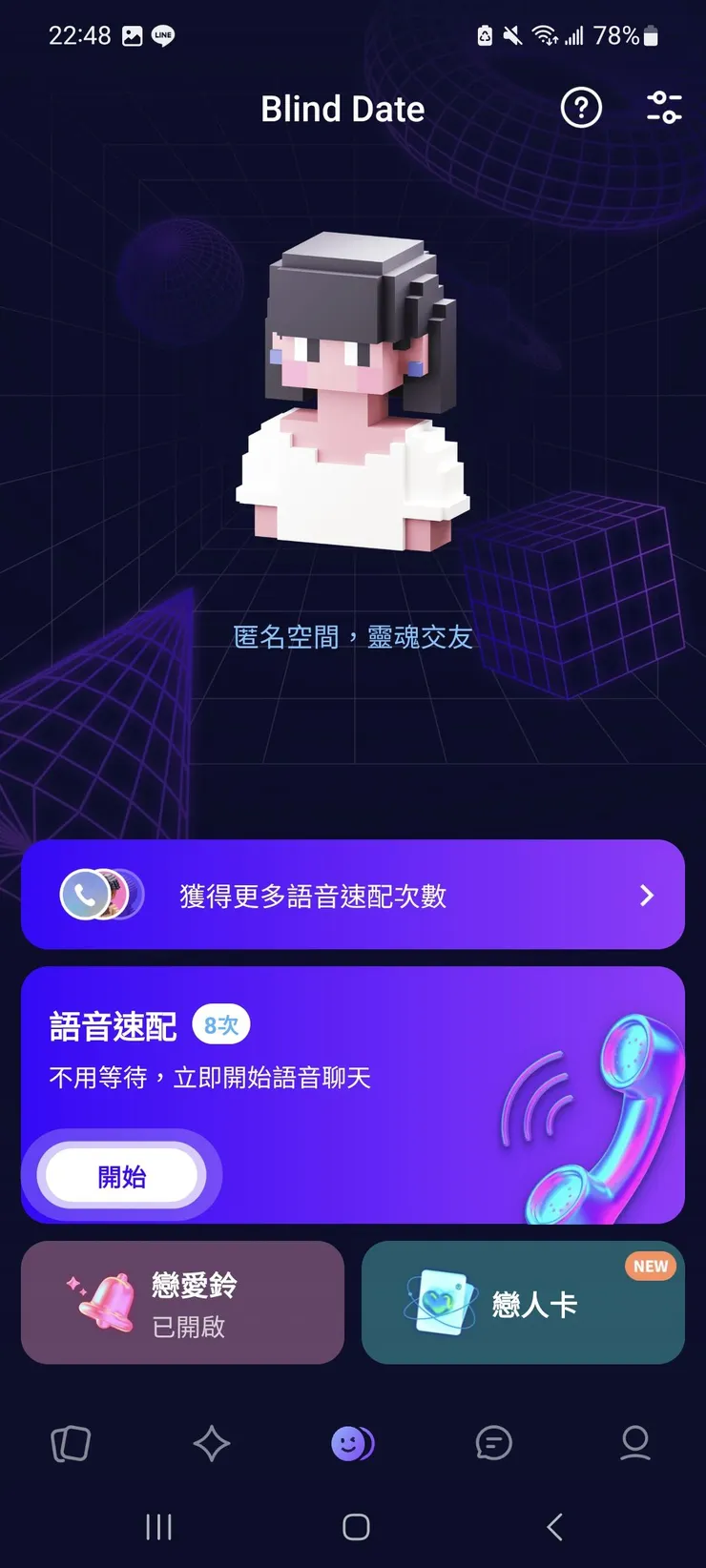Select the highlighted smiley face Blind Date icon
706x1568 pixels.
351,1444
